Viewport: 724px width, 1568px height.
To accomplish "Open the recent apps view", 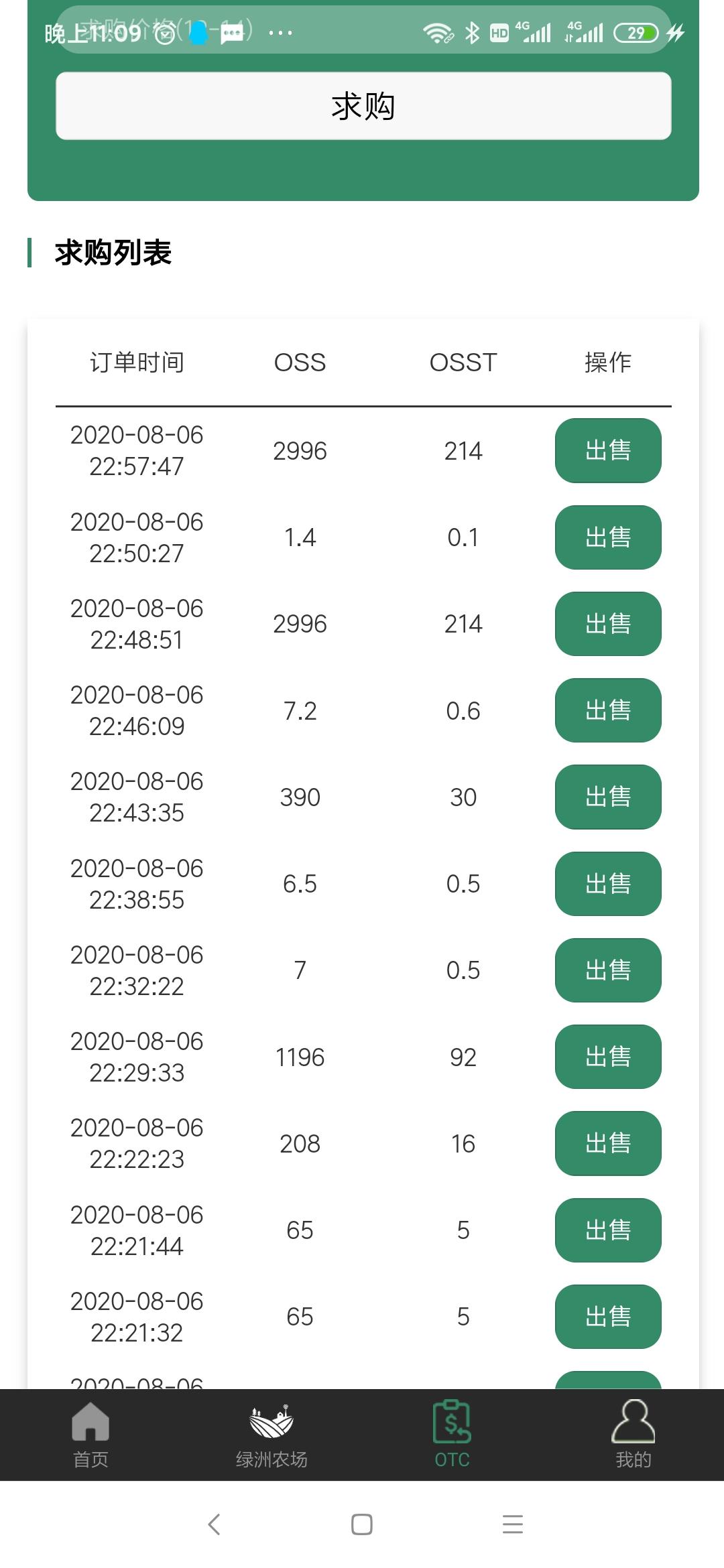I will point(512,1524).
